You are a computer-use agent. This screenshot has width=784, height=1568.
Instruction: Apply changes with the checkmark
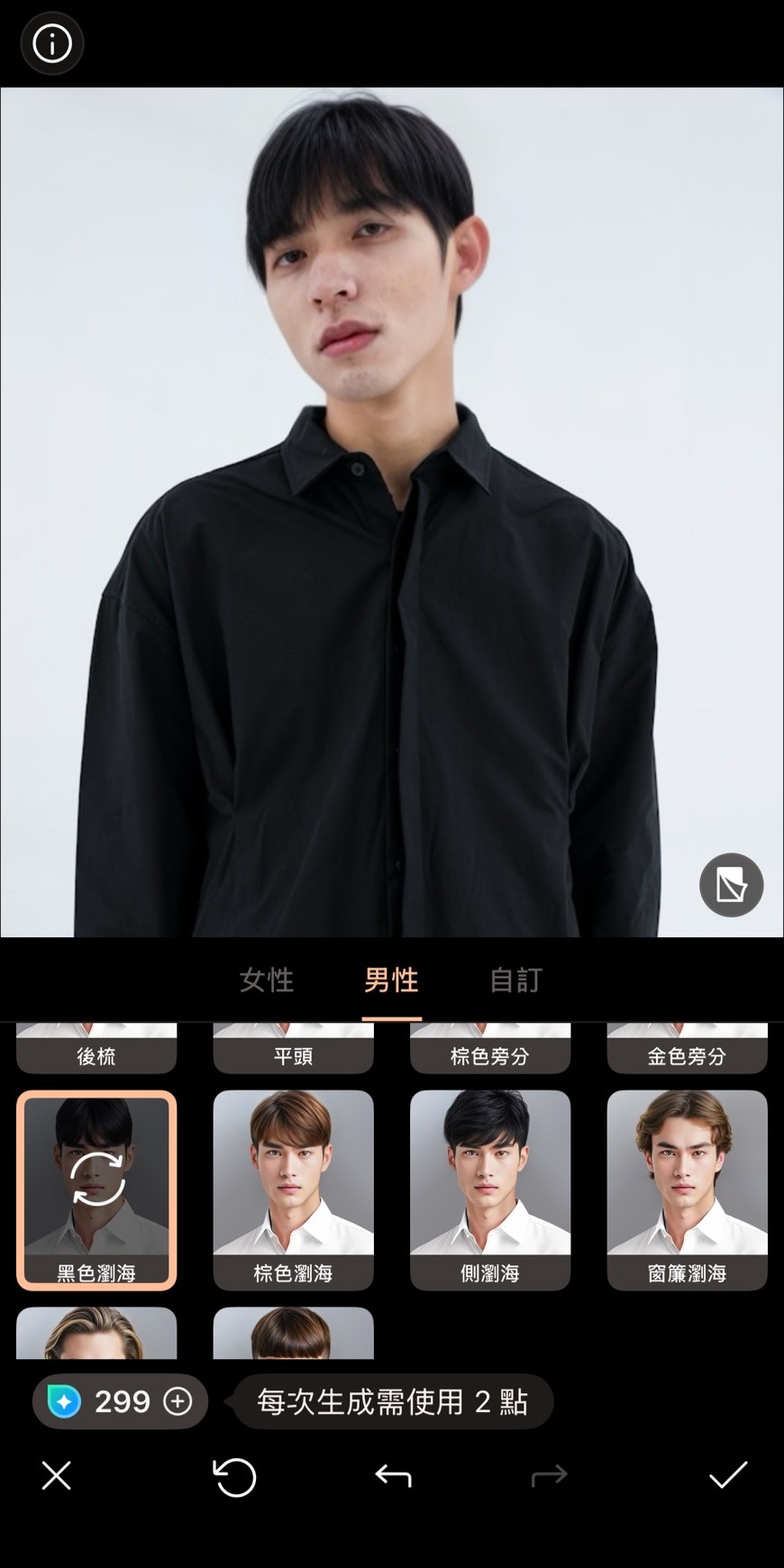click(727, 1477)
